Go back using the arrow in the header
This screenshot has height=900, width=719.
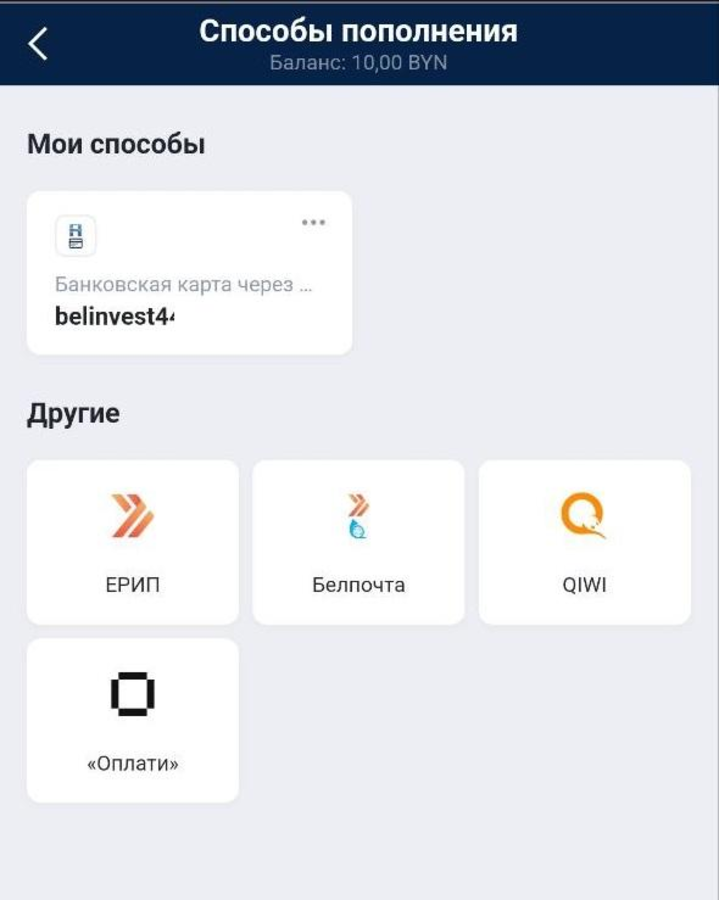click(38, 44)
